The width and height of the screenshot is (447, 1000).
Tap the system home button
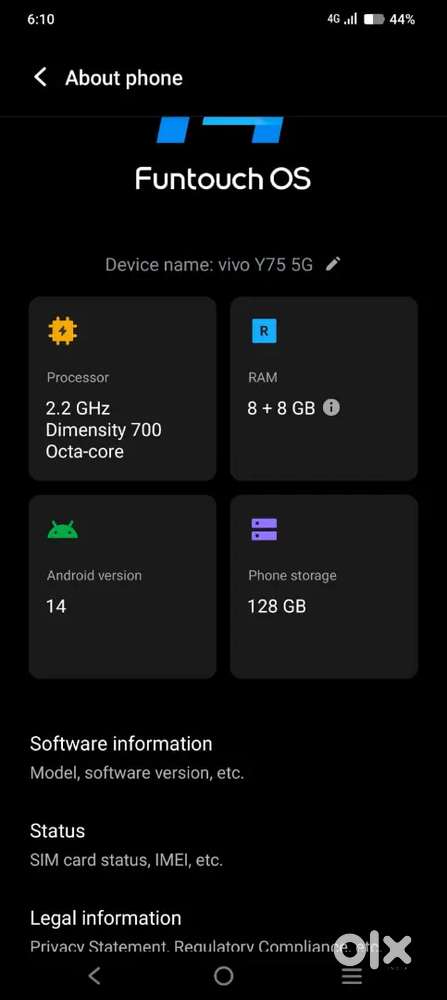point(224,975)
